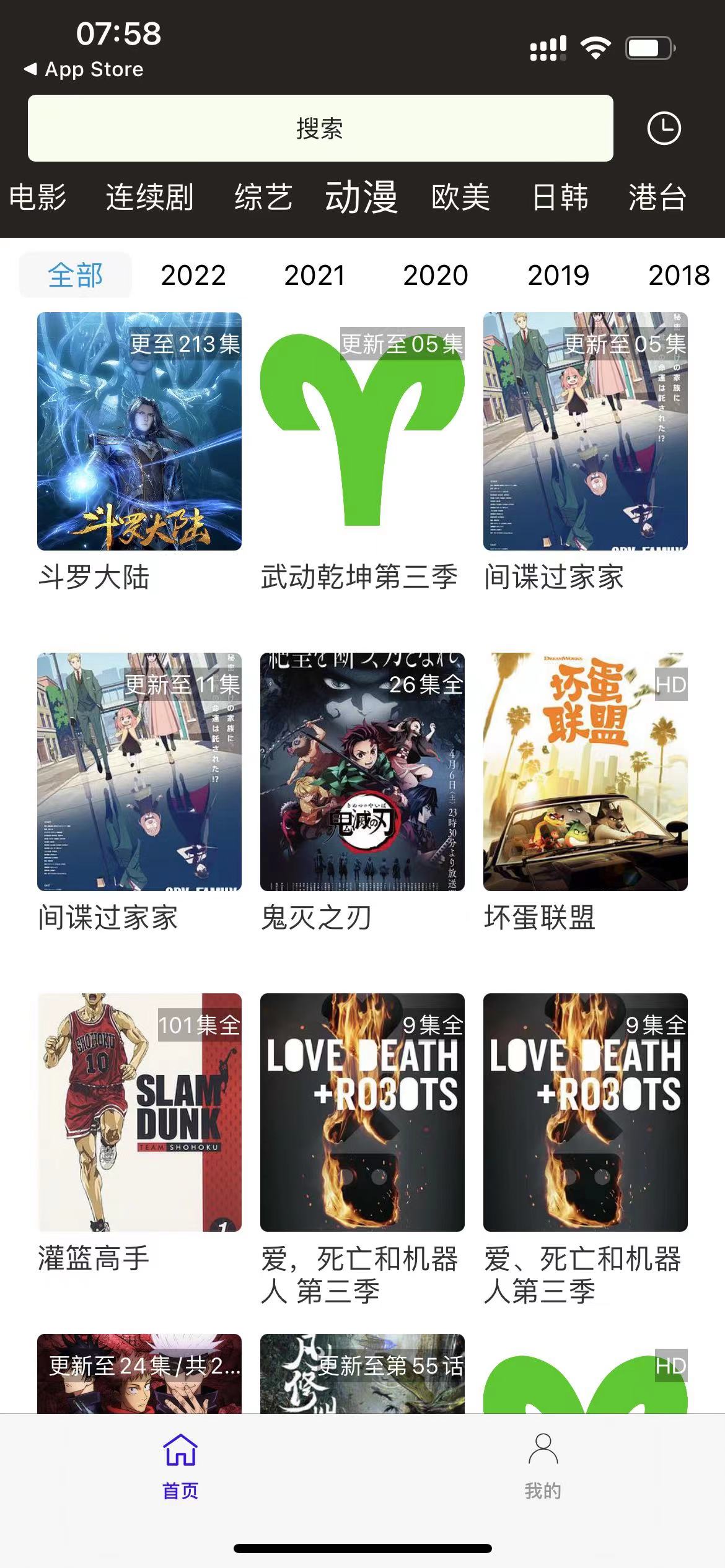Filter by year 2021
Image resolution: width=725 pixels, height=1568 pixels.
click(x=314, y=275)
